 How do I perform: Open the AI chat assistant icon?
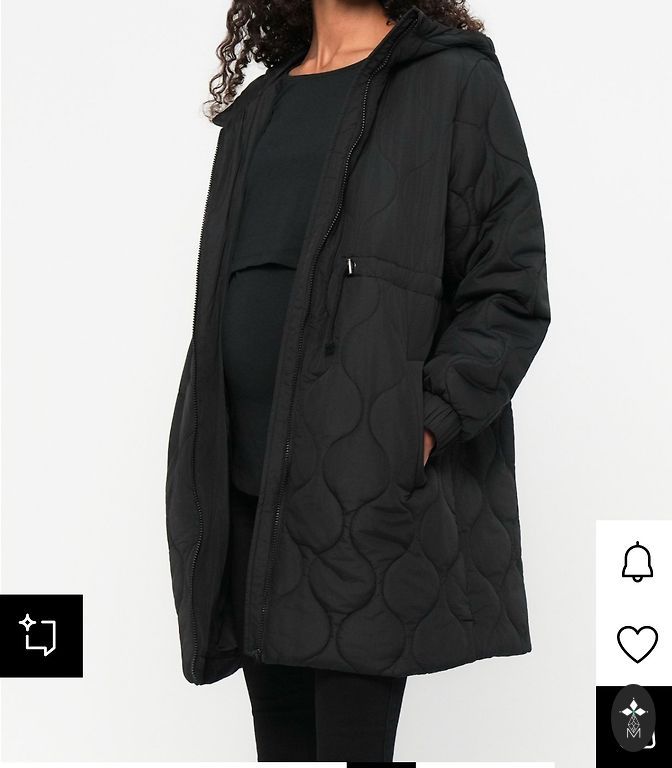point(40,635)
